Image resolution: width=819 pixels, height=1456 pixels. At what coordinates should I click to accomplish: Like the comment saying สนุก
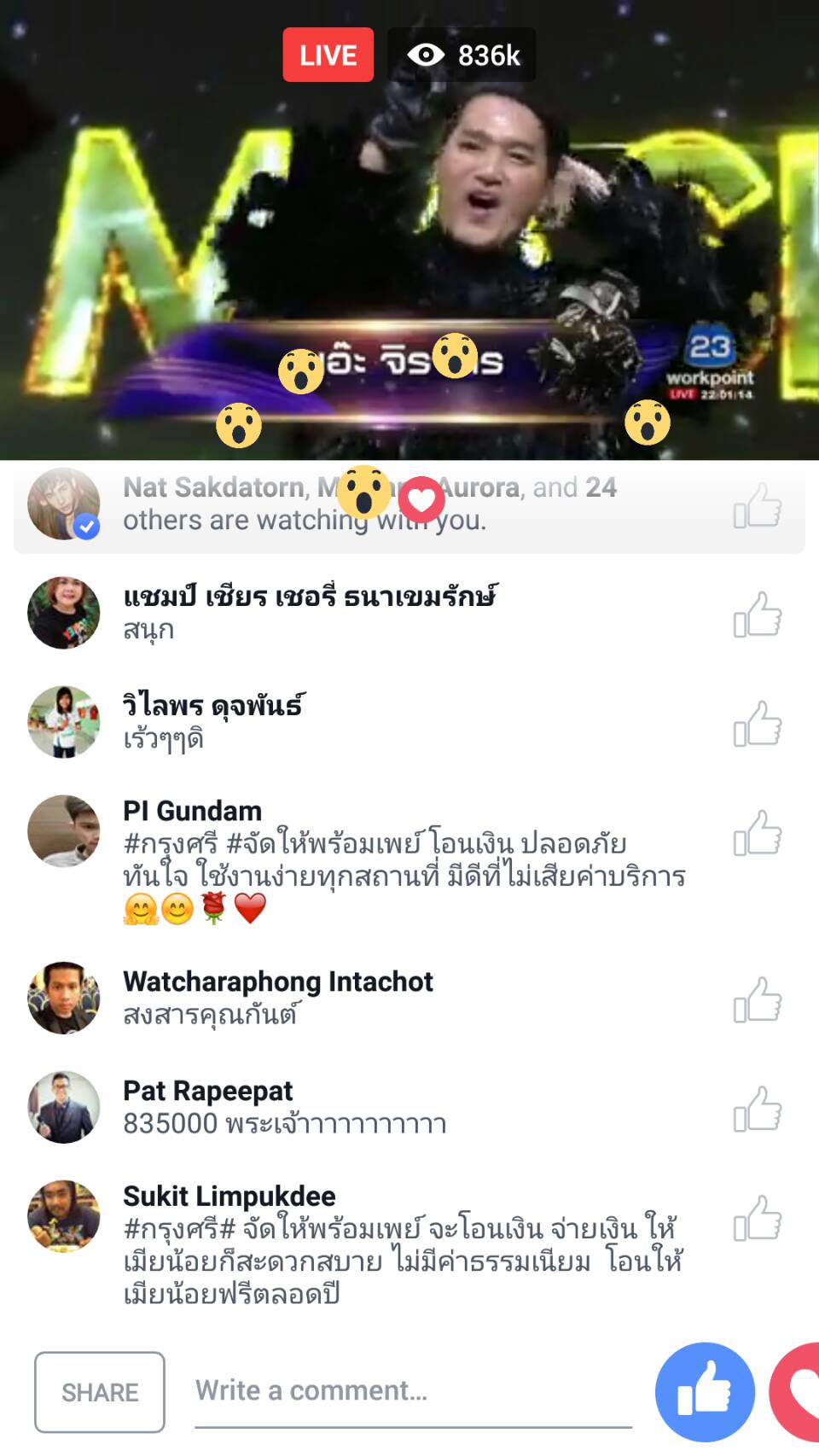[x=758, y=614]
